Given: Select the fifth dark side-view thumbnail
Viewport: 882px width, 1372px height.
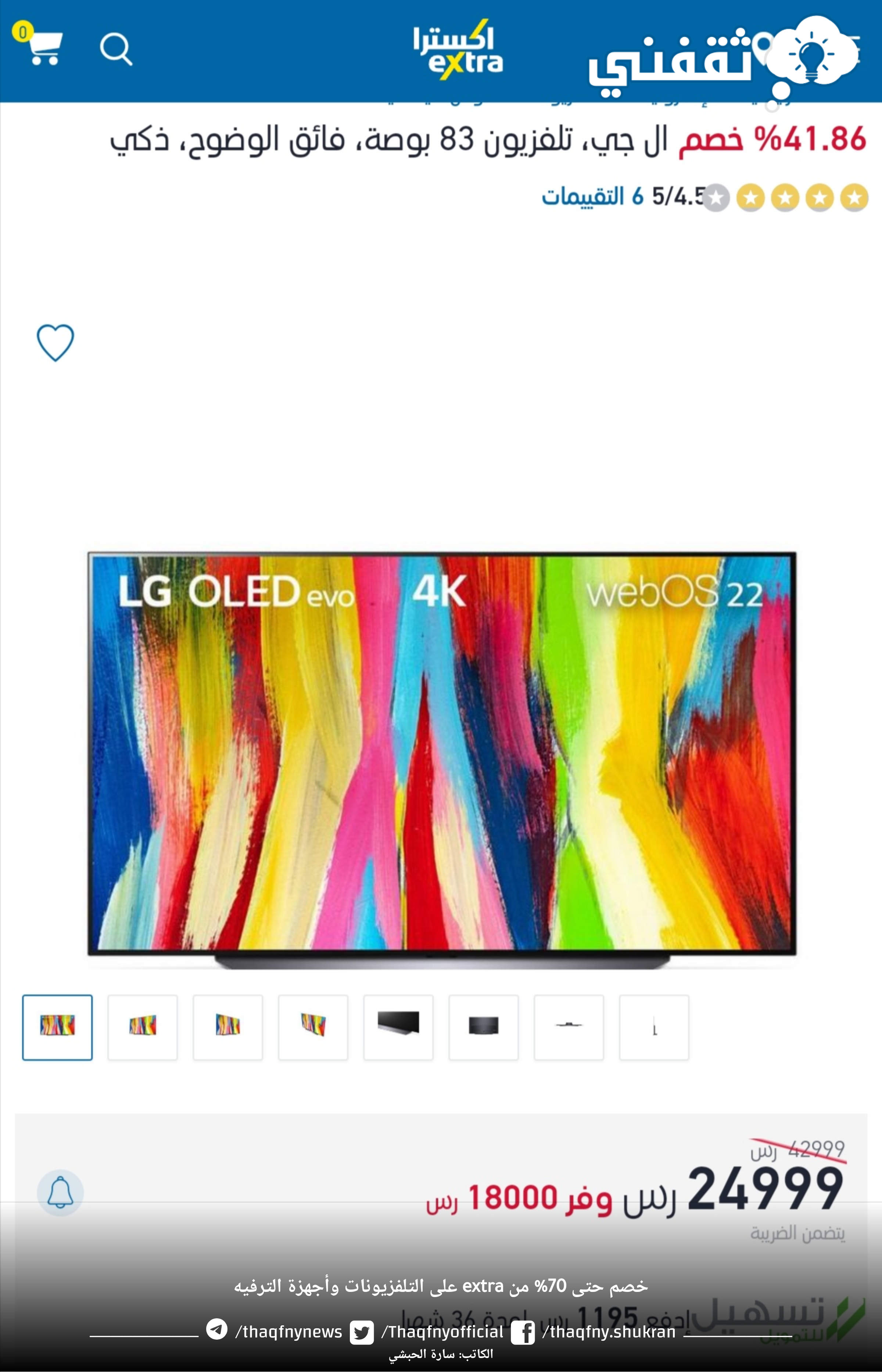Looking at the screenshot, I should [399, 1027].
